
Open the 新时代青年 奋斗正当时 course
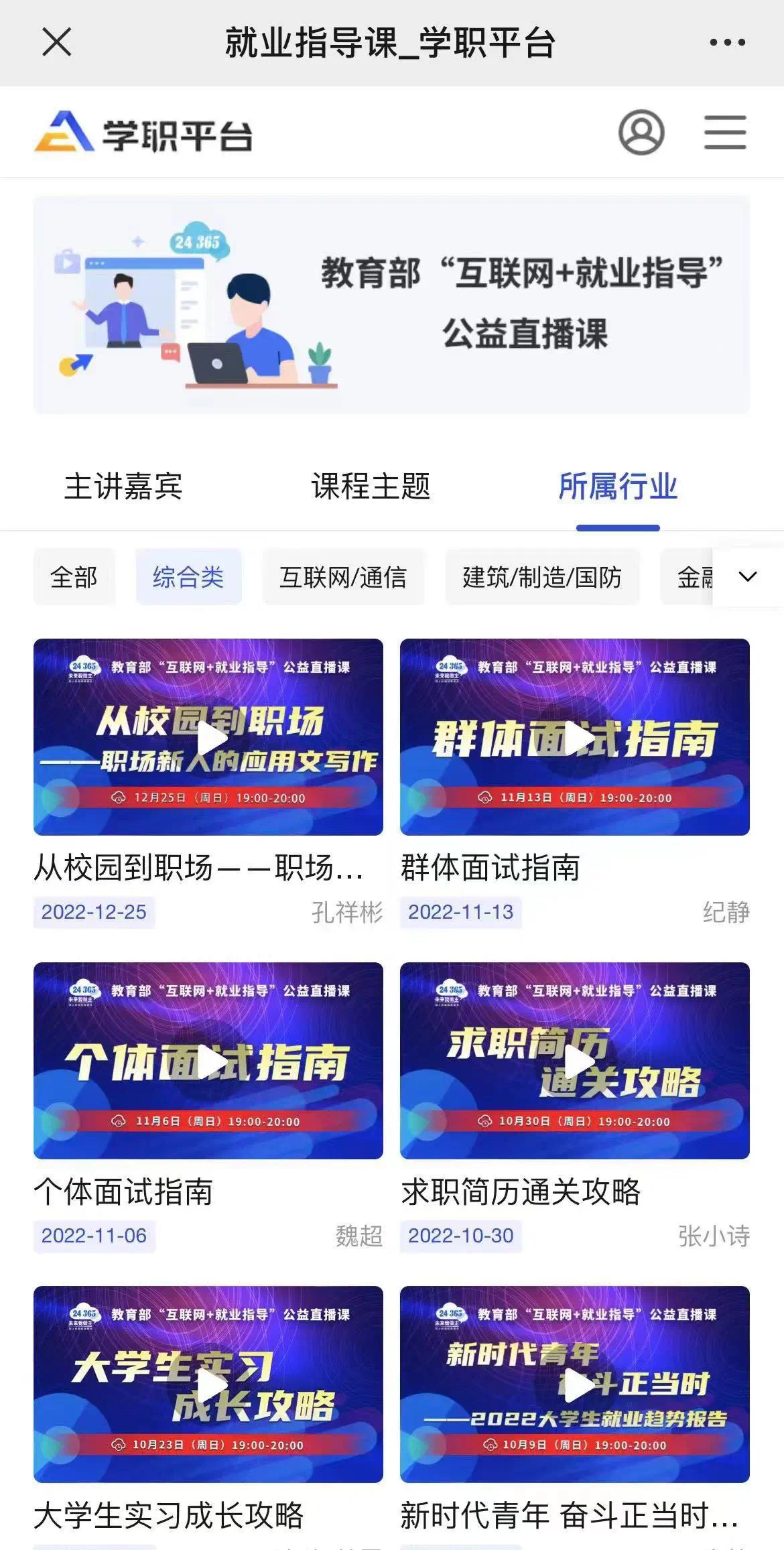pos(574,1384)
